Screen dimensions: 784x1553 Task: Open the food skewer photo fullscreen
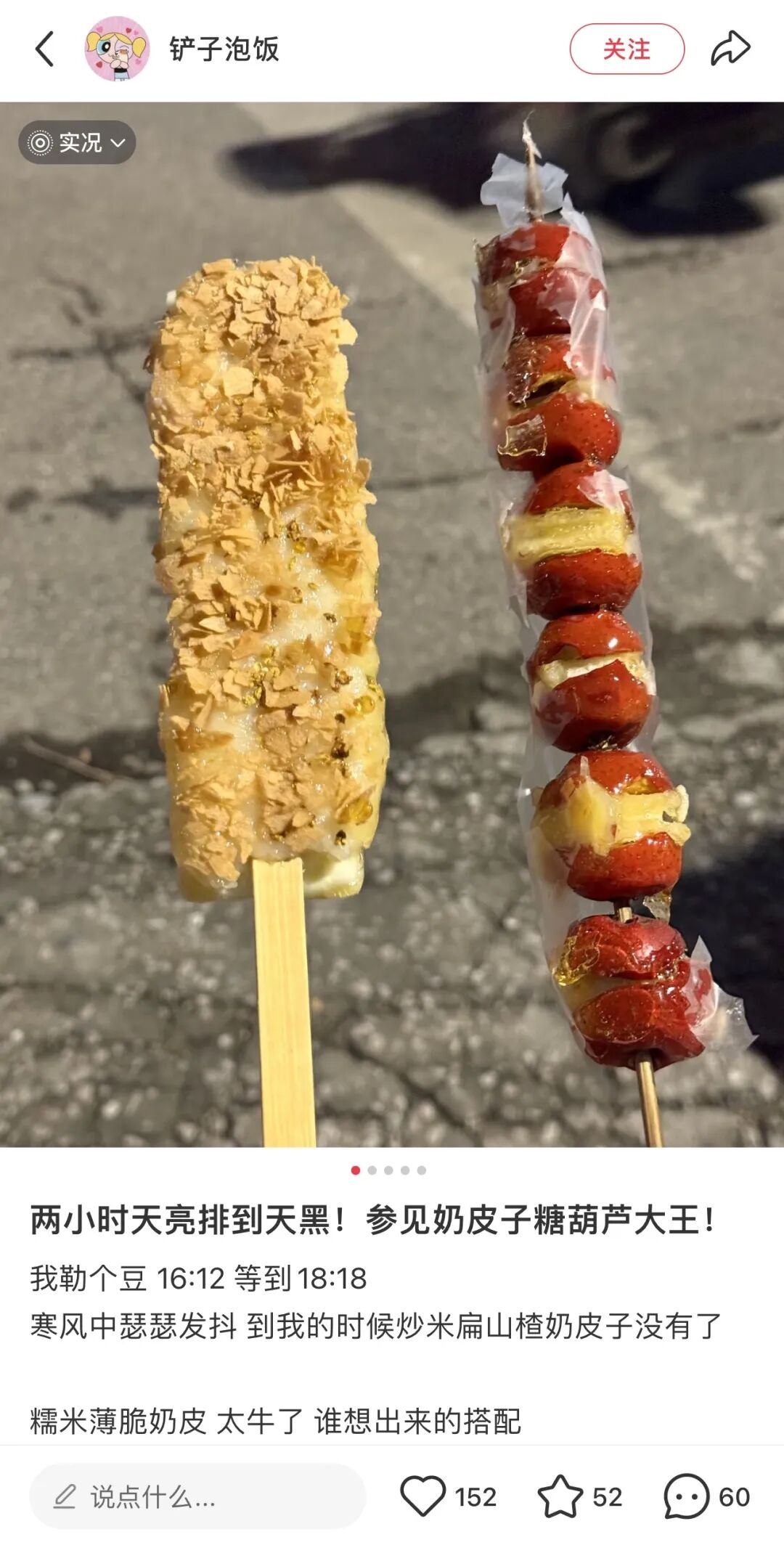392,624
